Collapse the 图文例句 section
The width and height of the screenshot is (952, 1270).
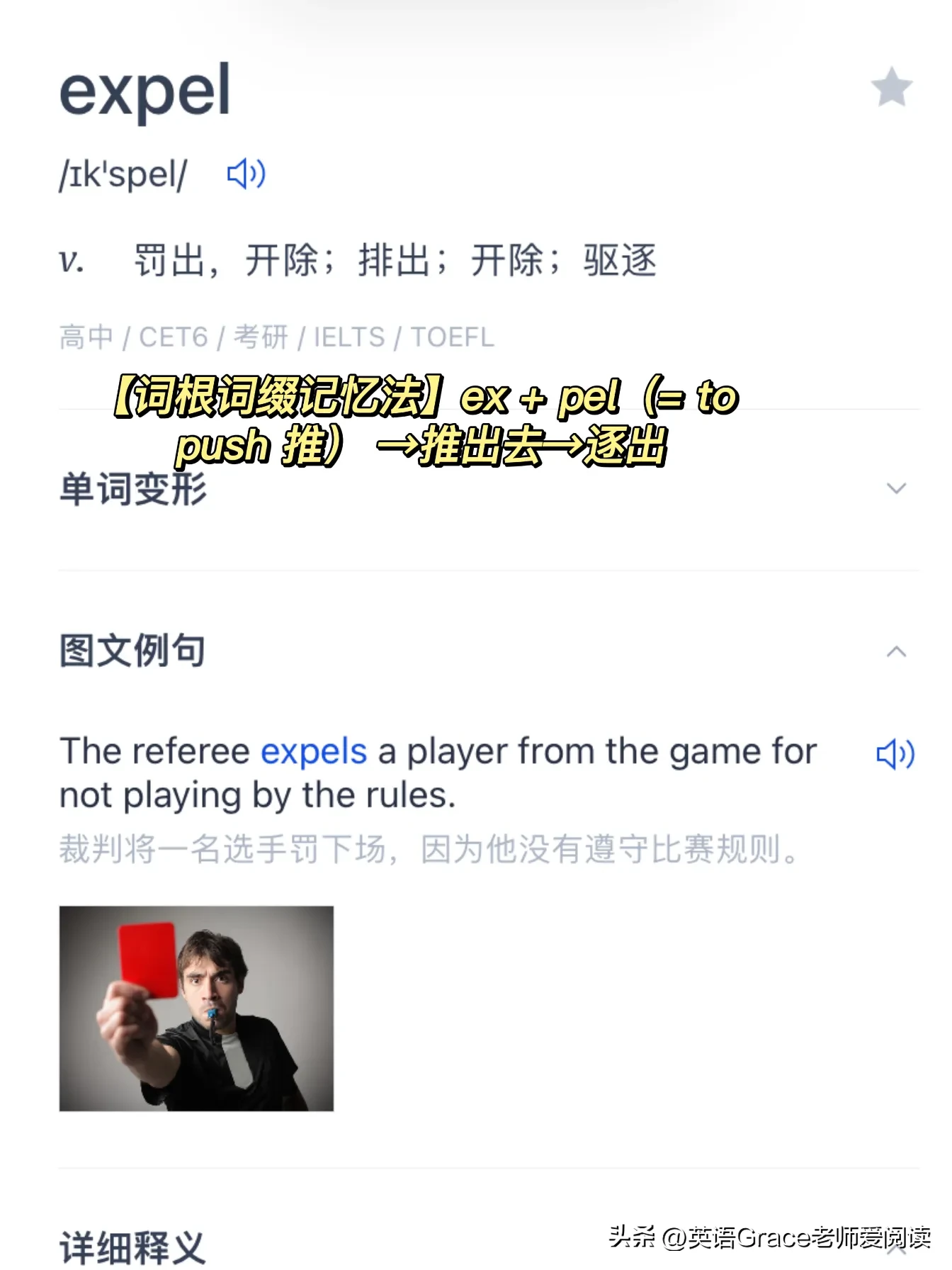[896, 651]
